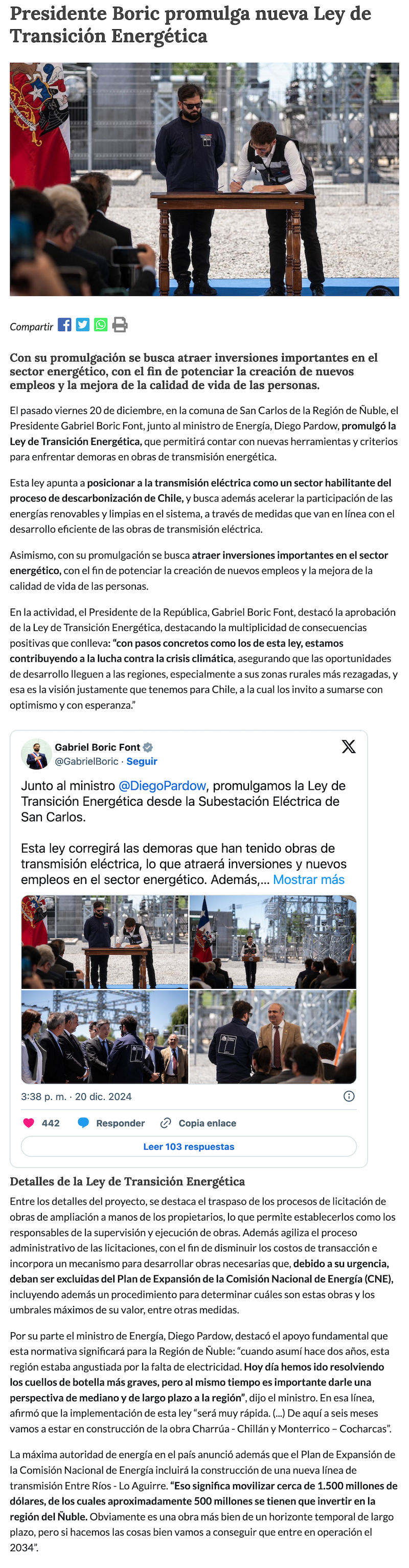Print the article

point(120,324)
